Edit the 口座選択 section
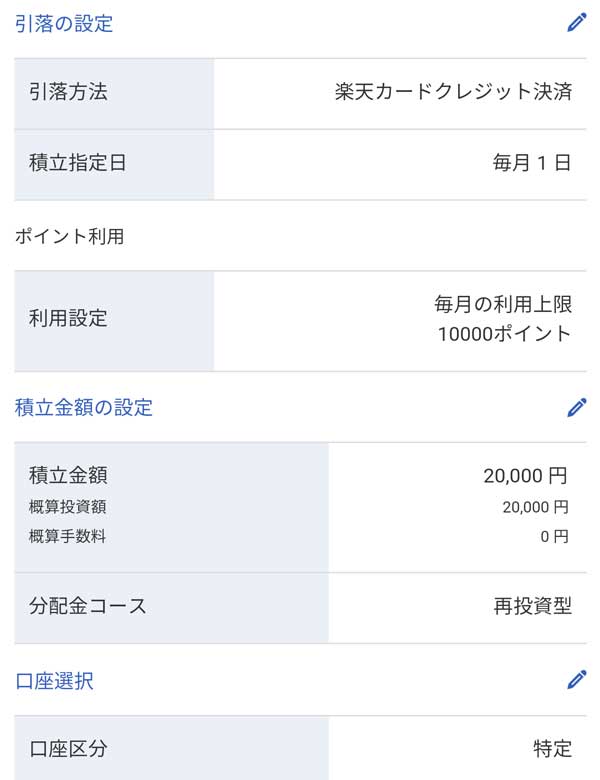Viewport: 600px width, 780px height. [576, 680]
